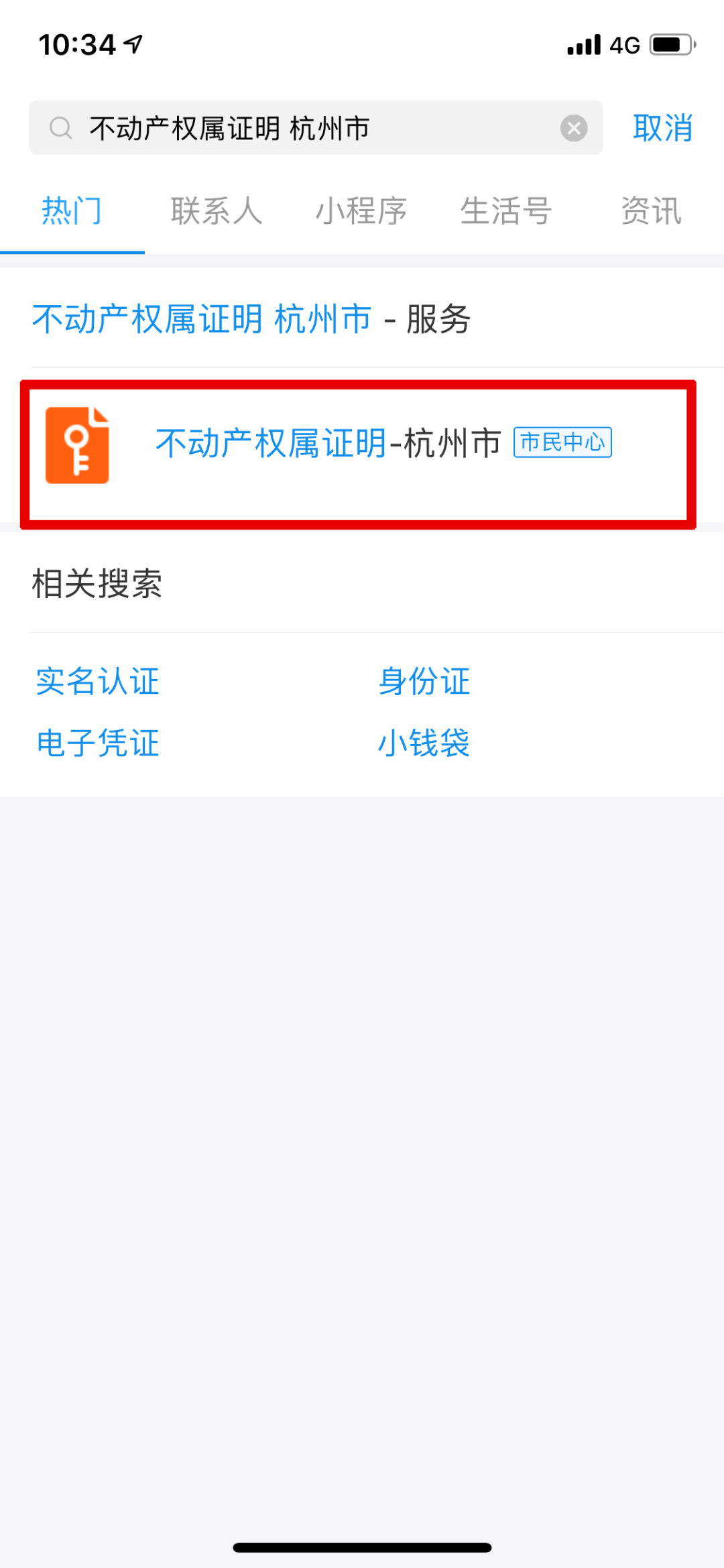Search related term 身份证

pyautogui.click(x=424, y=682)
